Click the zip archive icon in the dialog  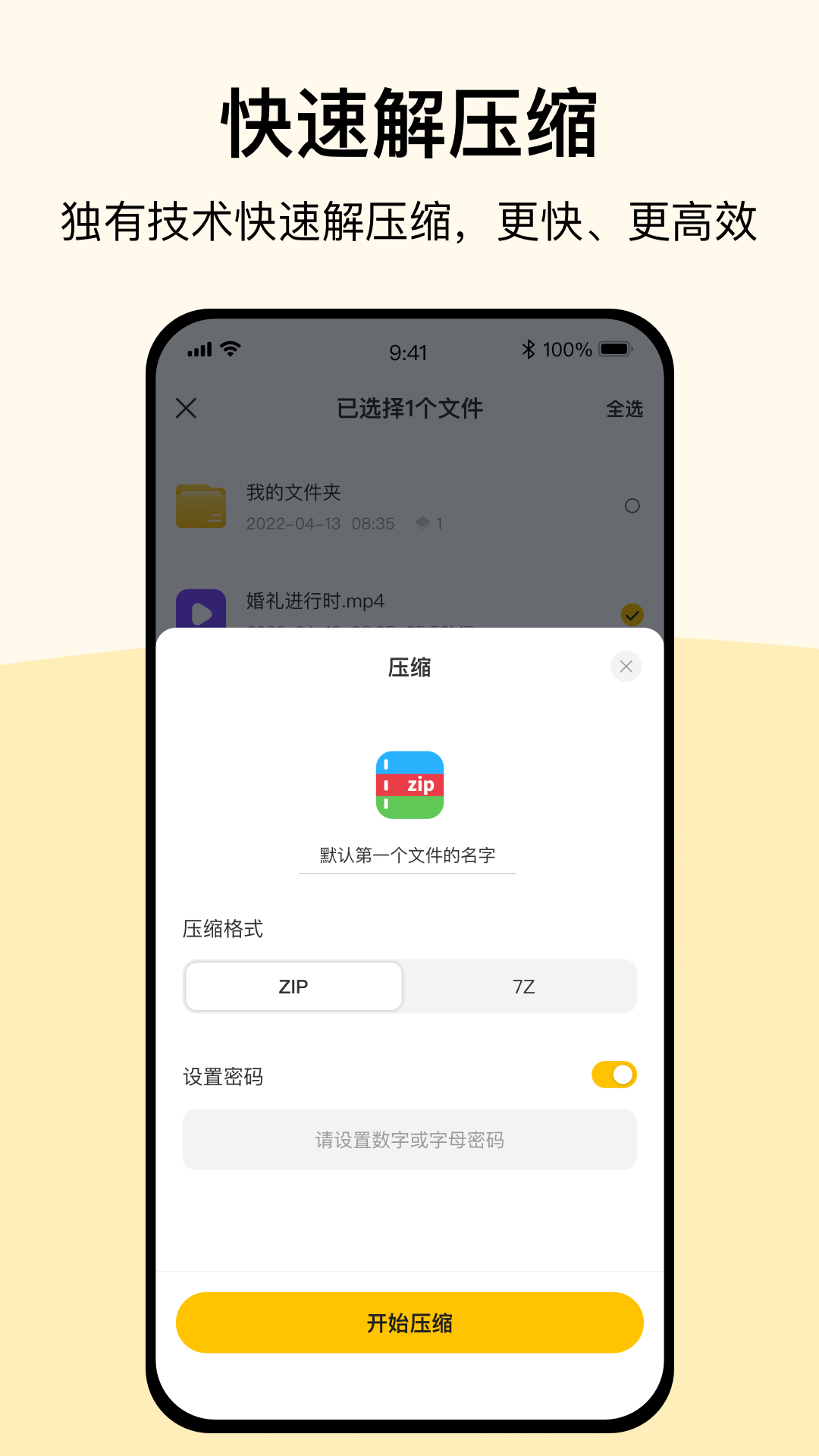tap(409, 786)
